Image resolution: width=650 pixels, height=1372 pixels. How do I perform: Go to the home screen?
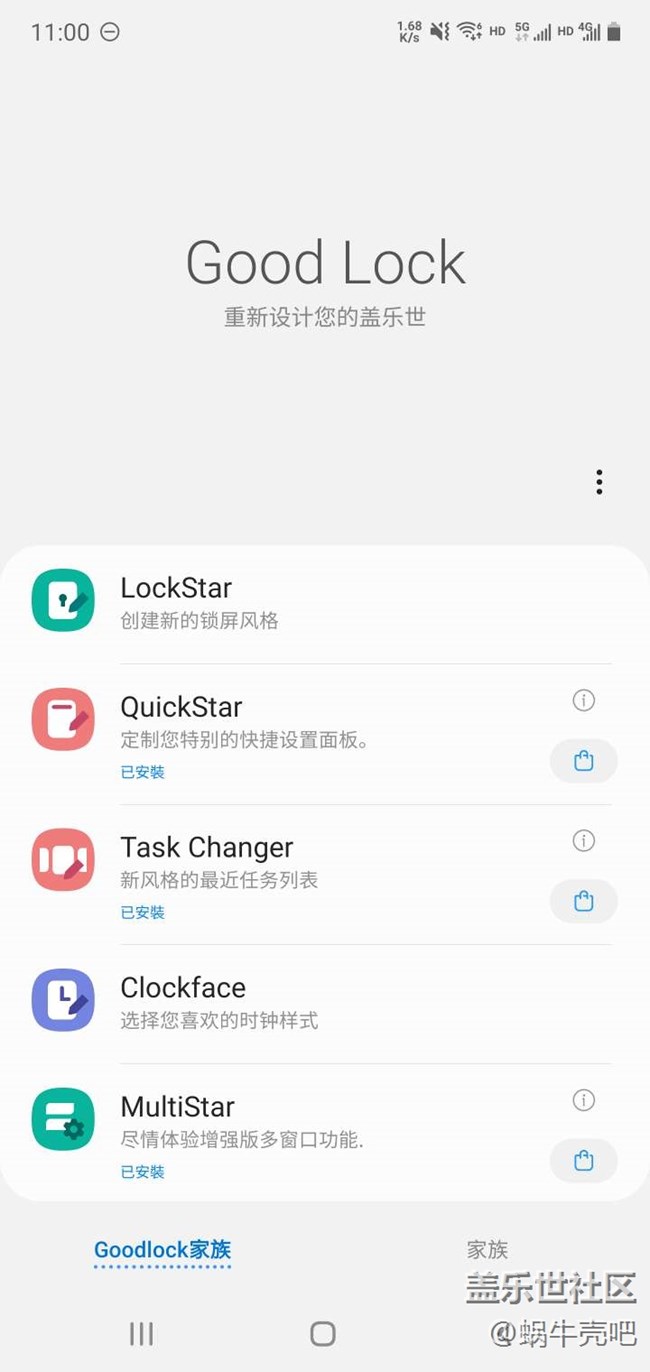(x=323, y=1333)
